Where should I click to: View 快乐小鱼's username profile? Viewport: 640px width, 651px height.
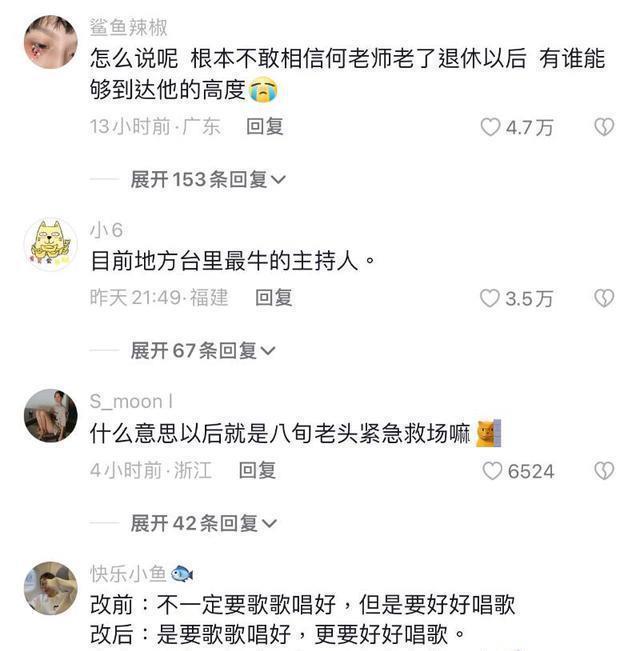[x=128, y=573]
